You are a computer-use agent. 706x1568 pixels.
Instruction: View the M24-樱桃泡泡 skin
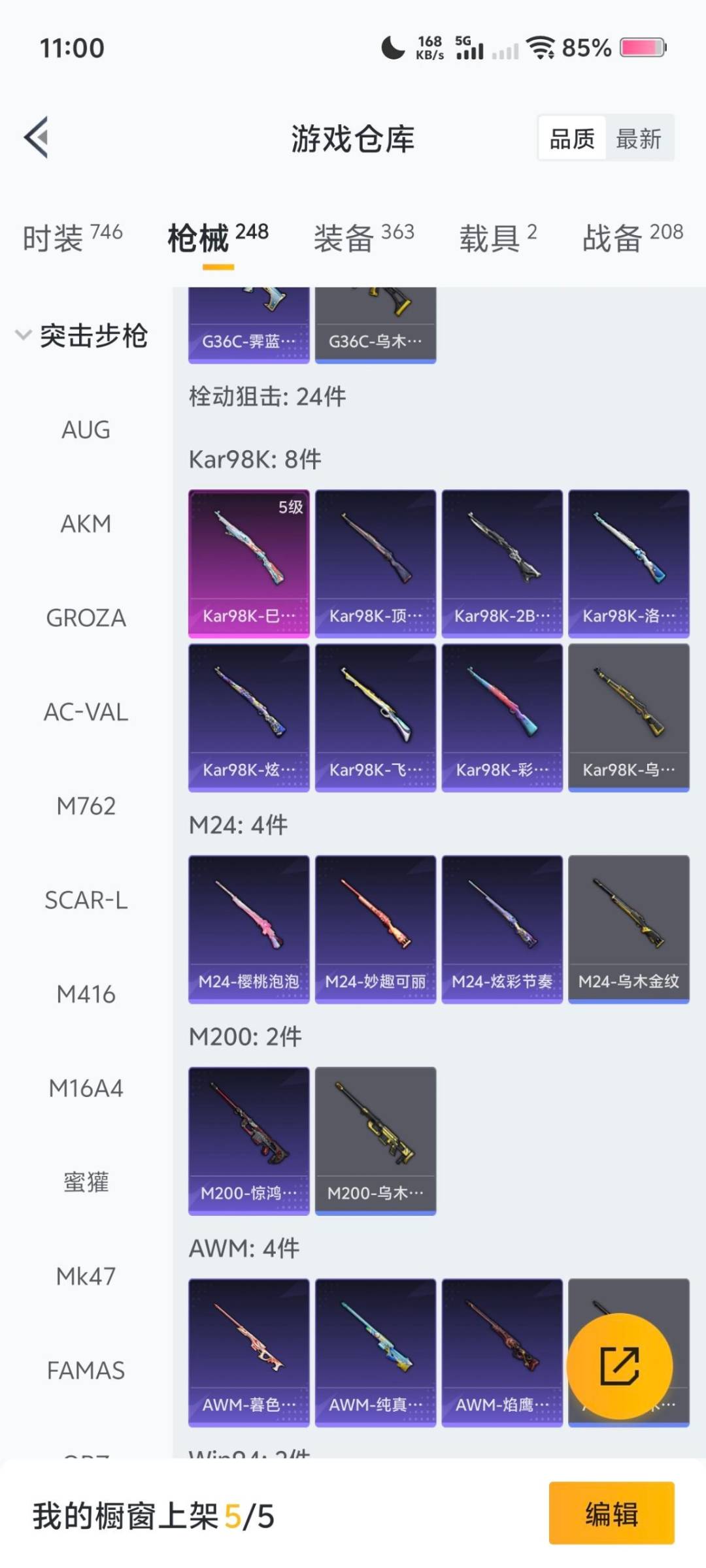pos(248,929)
